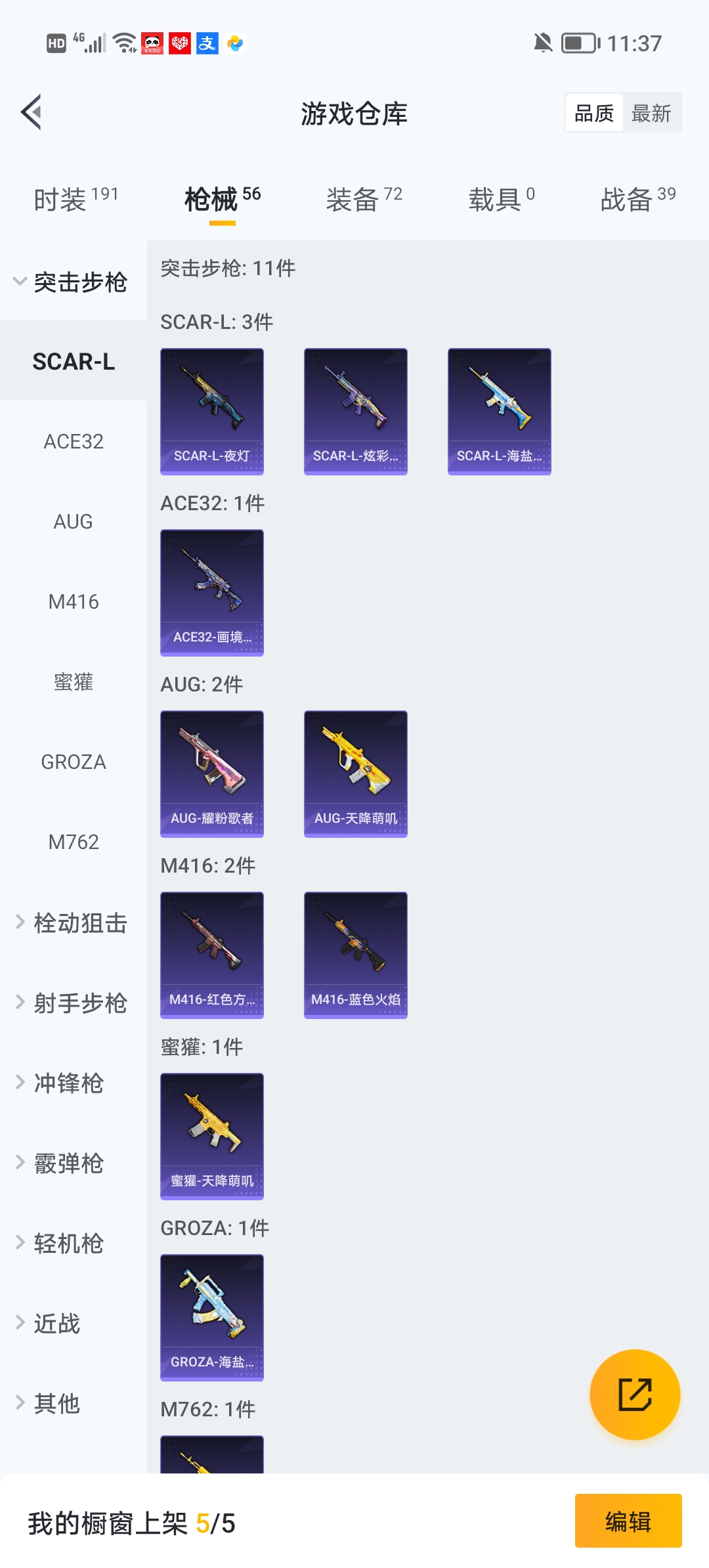Go back from 游戏仓库
Viewport: 709px width, 1568px height.
point(32,112)
